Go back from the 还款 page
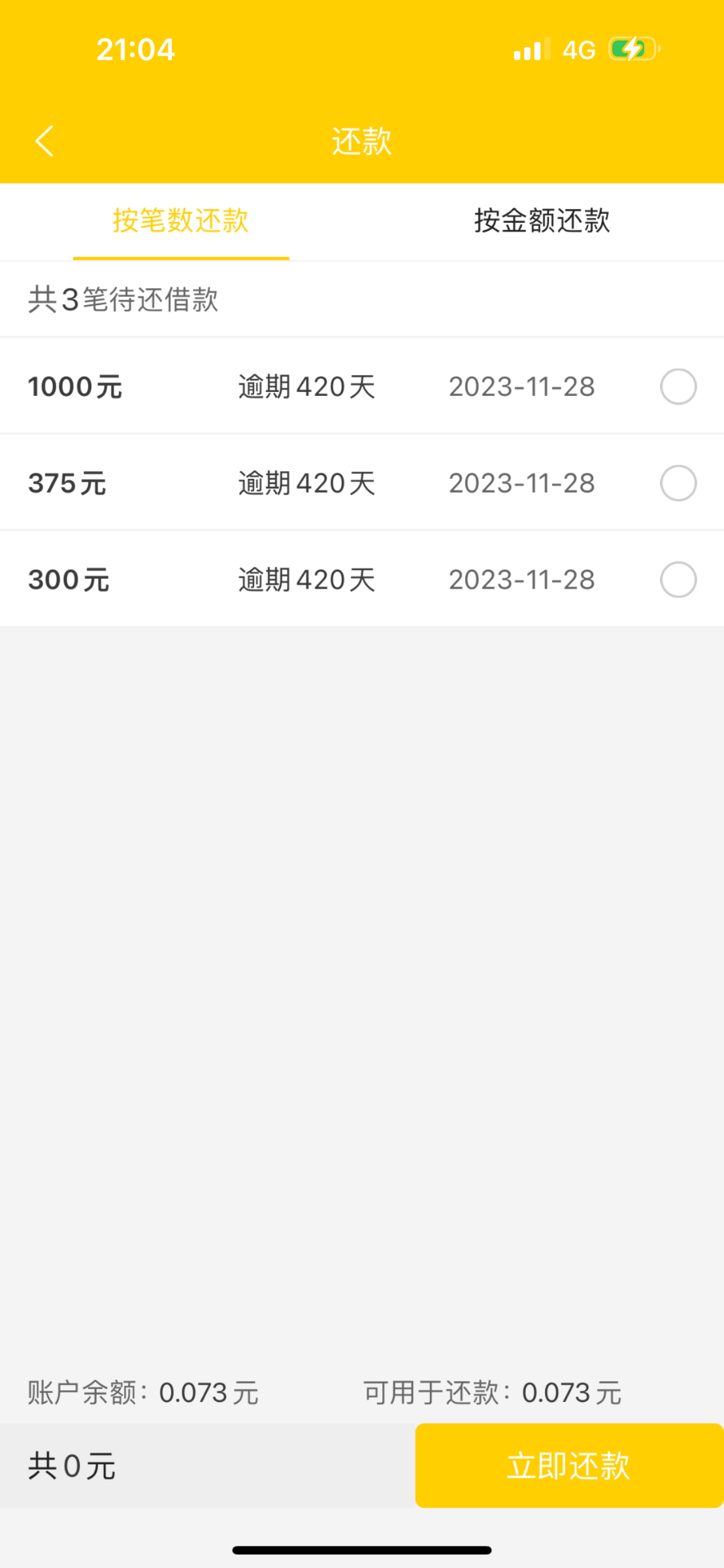 click(x=44, y=141)
